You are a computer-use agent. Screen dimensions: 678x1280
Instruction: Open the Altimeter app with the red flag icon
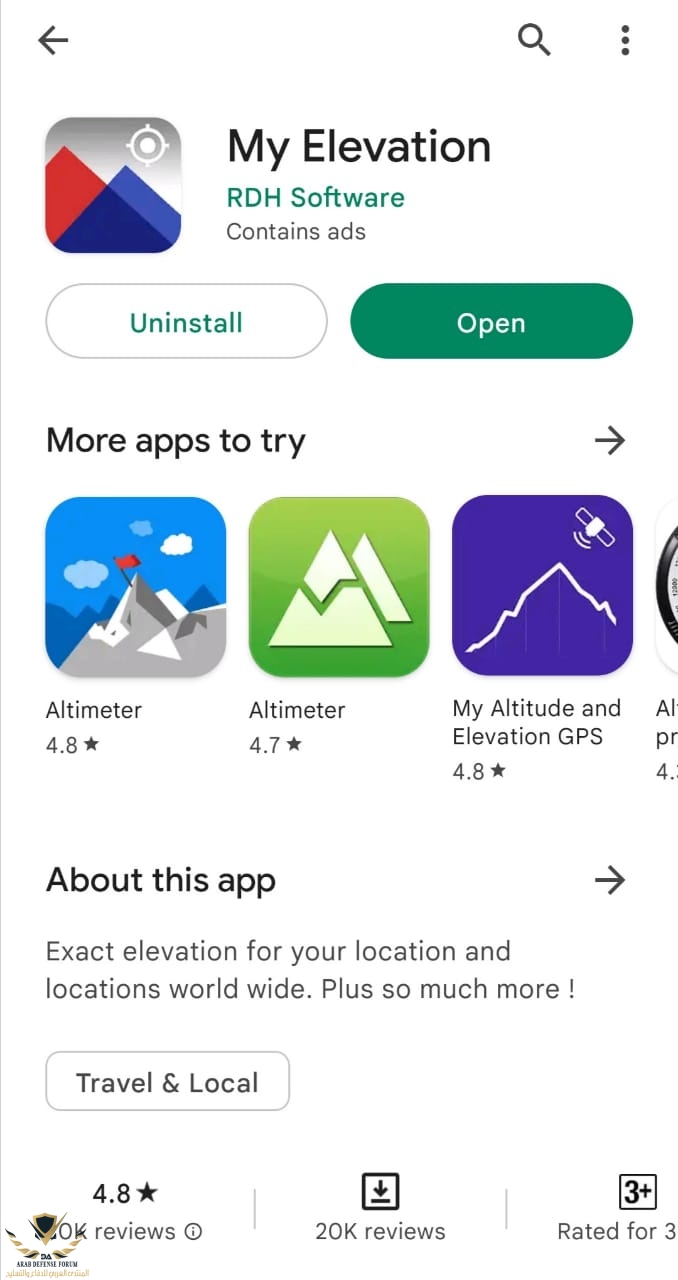[136, 587]
